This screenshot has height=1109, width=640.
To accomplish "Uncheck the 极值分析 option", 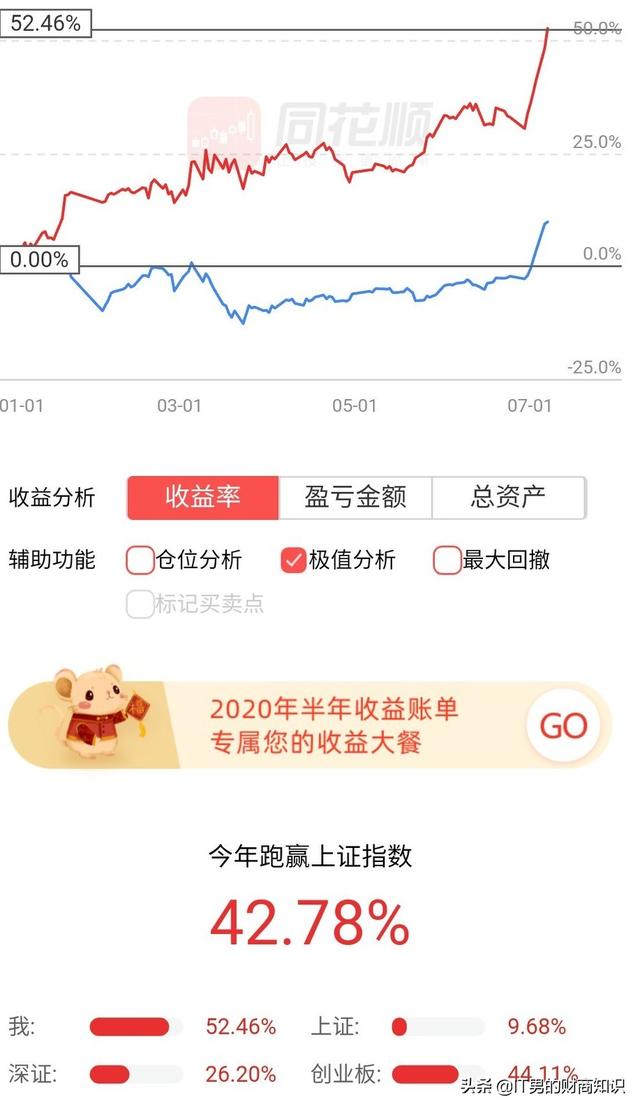I will pyautogui.click(x=293, y=560).
